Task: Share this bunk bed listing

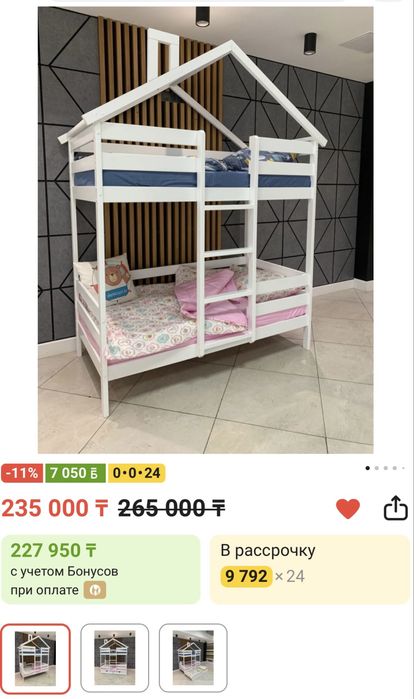Action: (396, 508)
